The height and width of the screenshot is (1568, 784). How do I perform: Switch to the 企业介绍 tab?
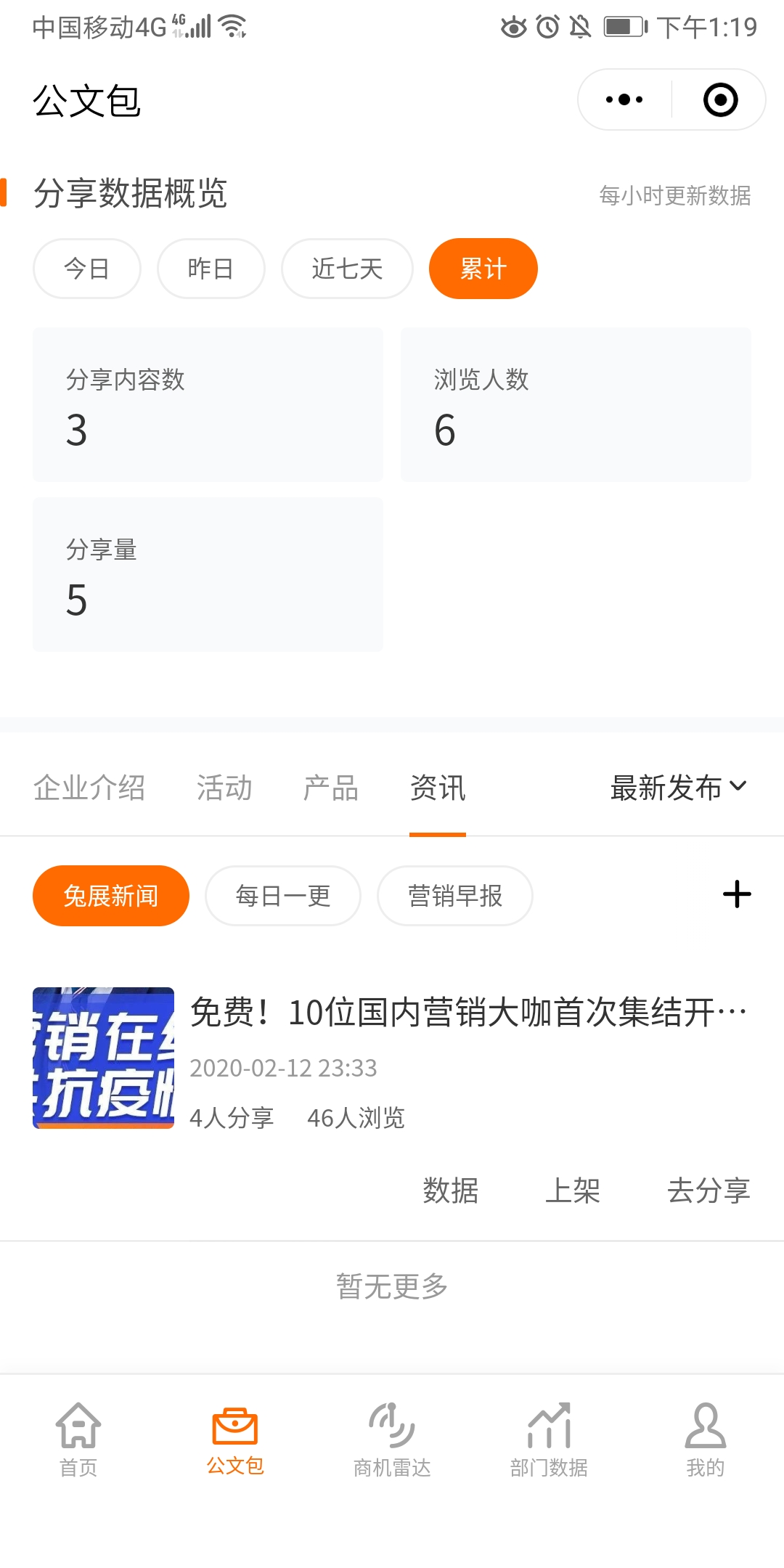(x=89, y=788)
